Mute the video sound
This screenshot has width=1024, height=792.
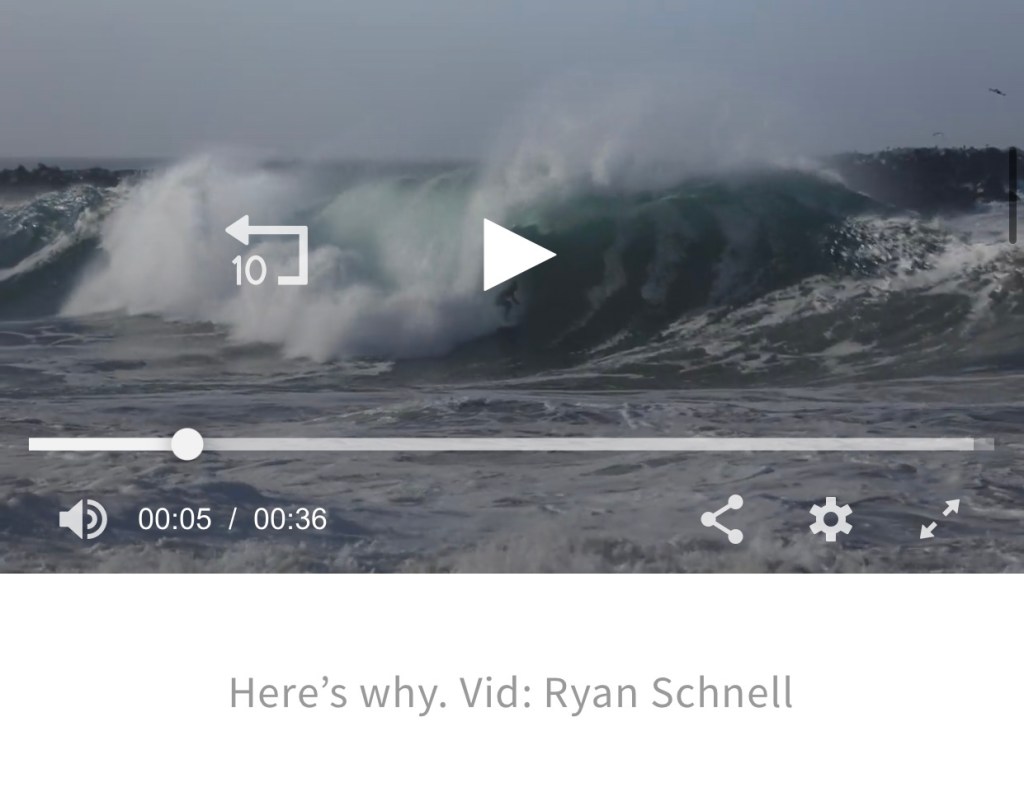click(x=83, y=519)
